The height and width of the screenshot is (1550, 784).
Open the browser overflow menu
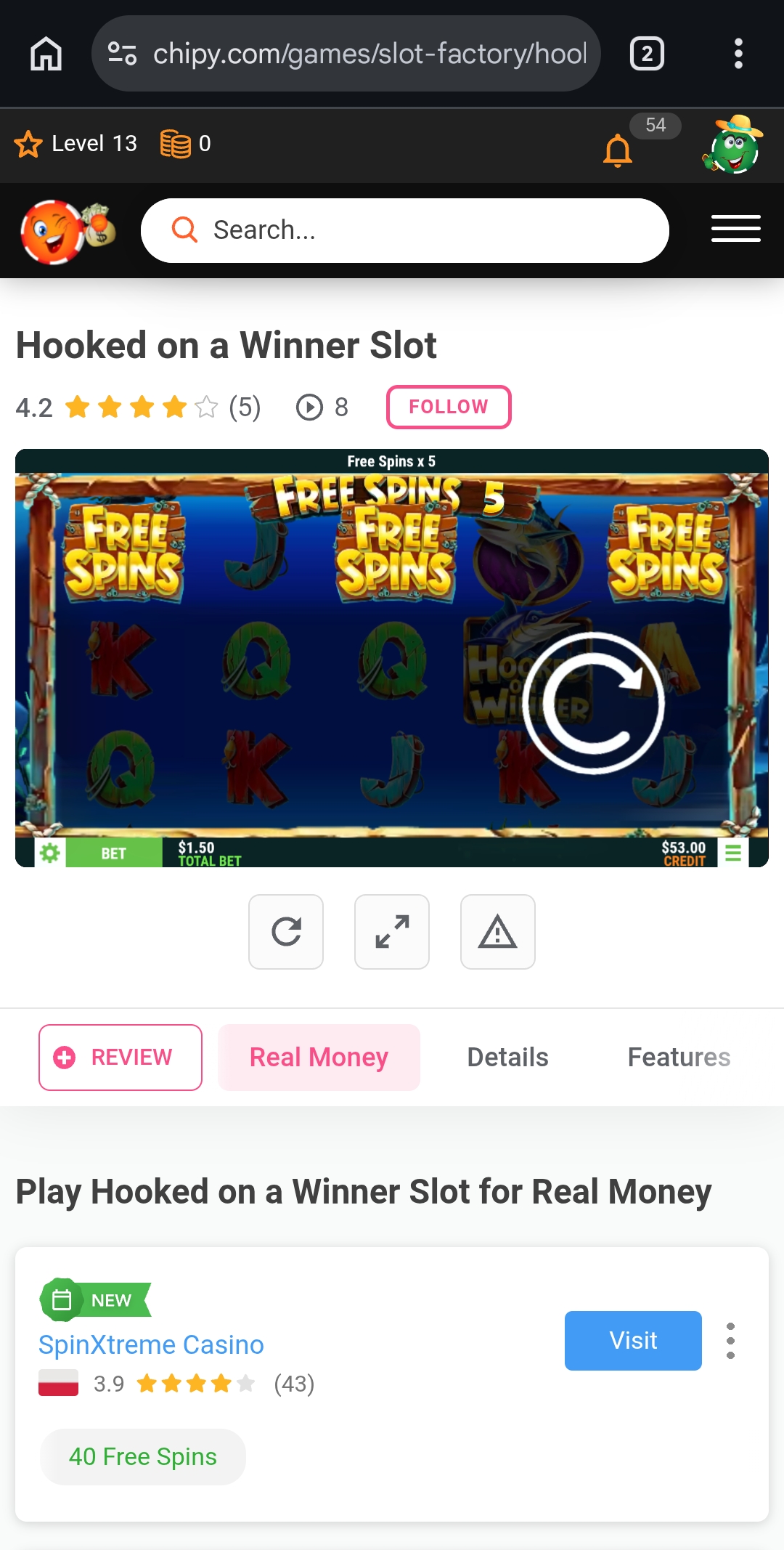738,54
